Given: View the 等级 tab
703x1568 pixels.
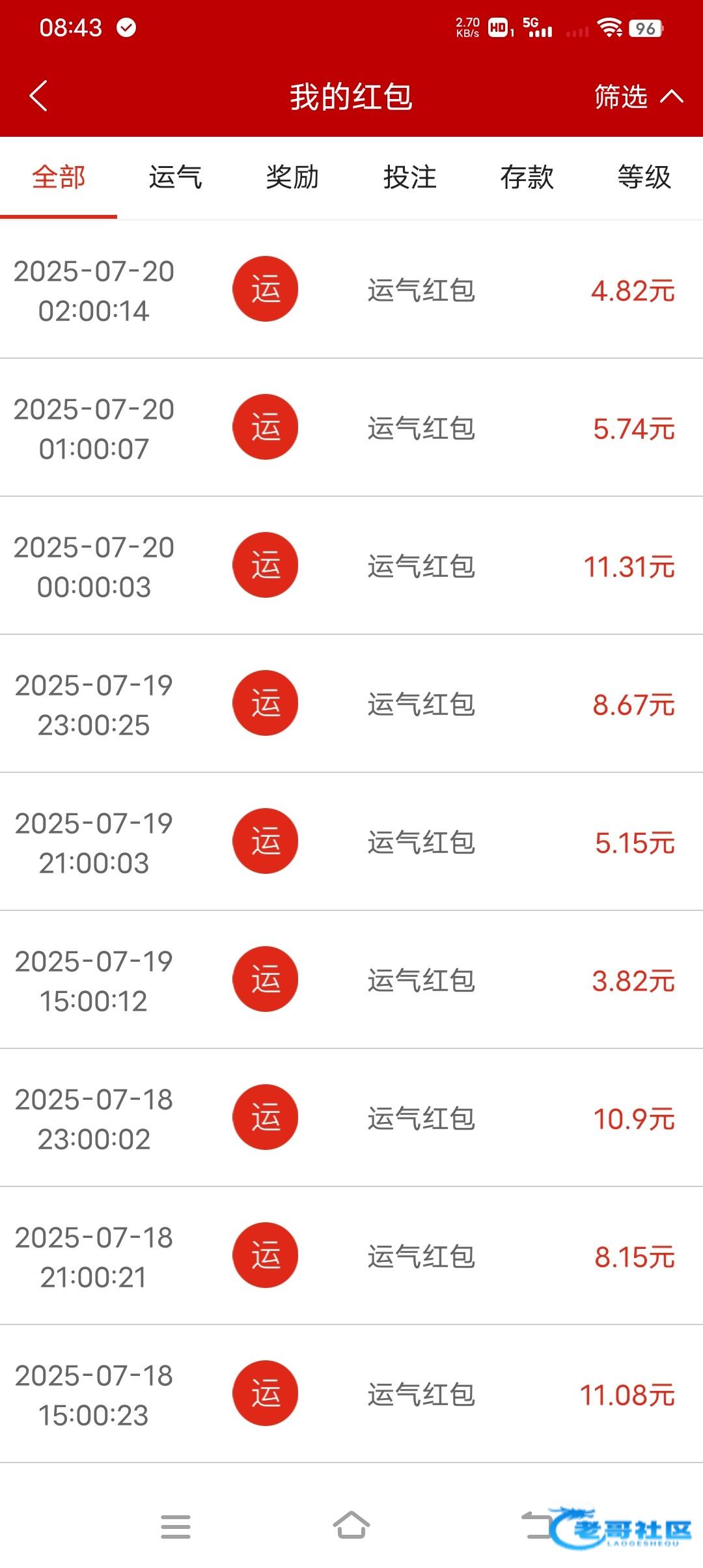Looking at the screenshot, I should (644, 177).
